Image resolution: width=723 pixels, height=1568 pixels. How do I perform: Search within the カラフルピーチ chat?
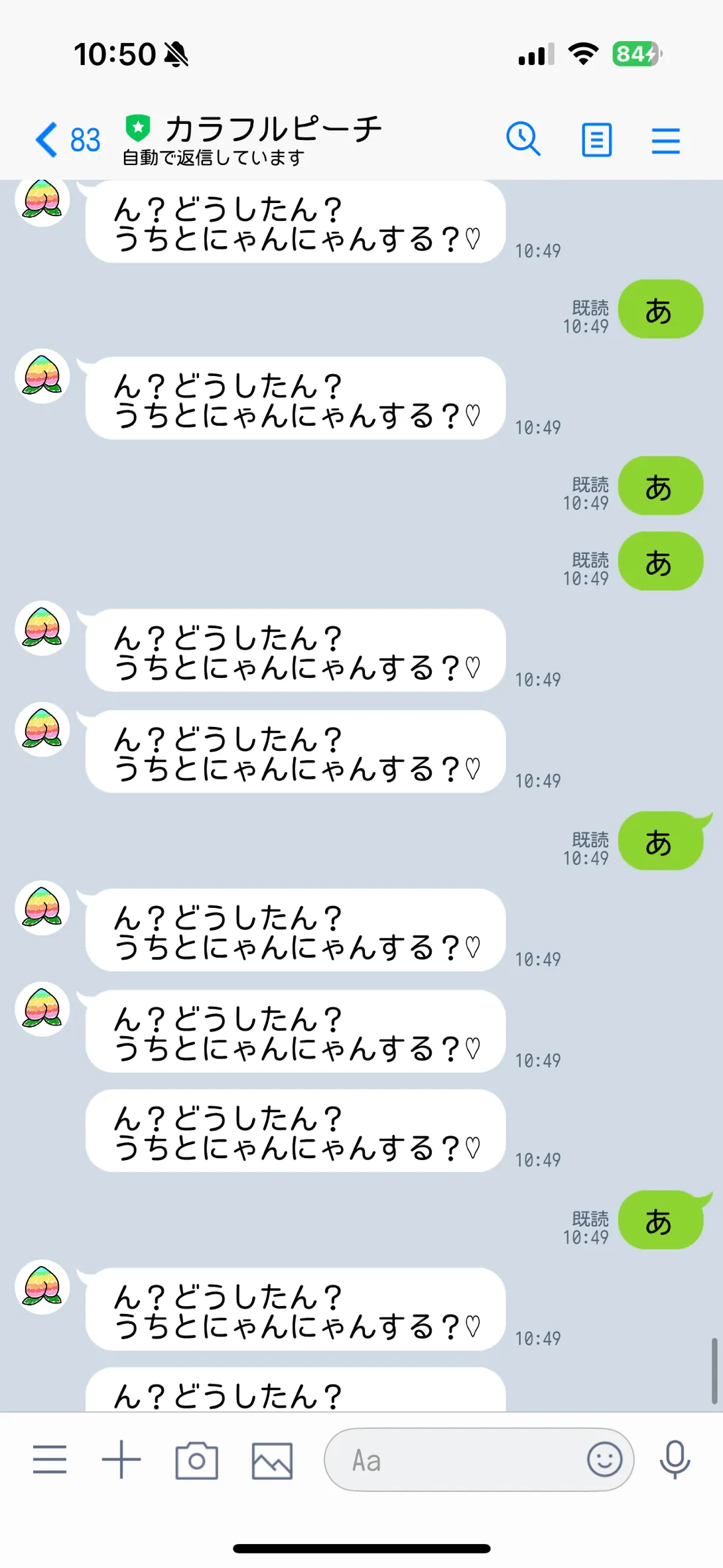point(523,139)
